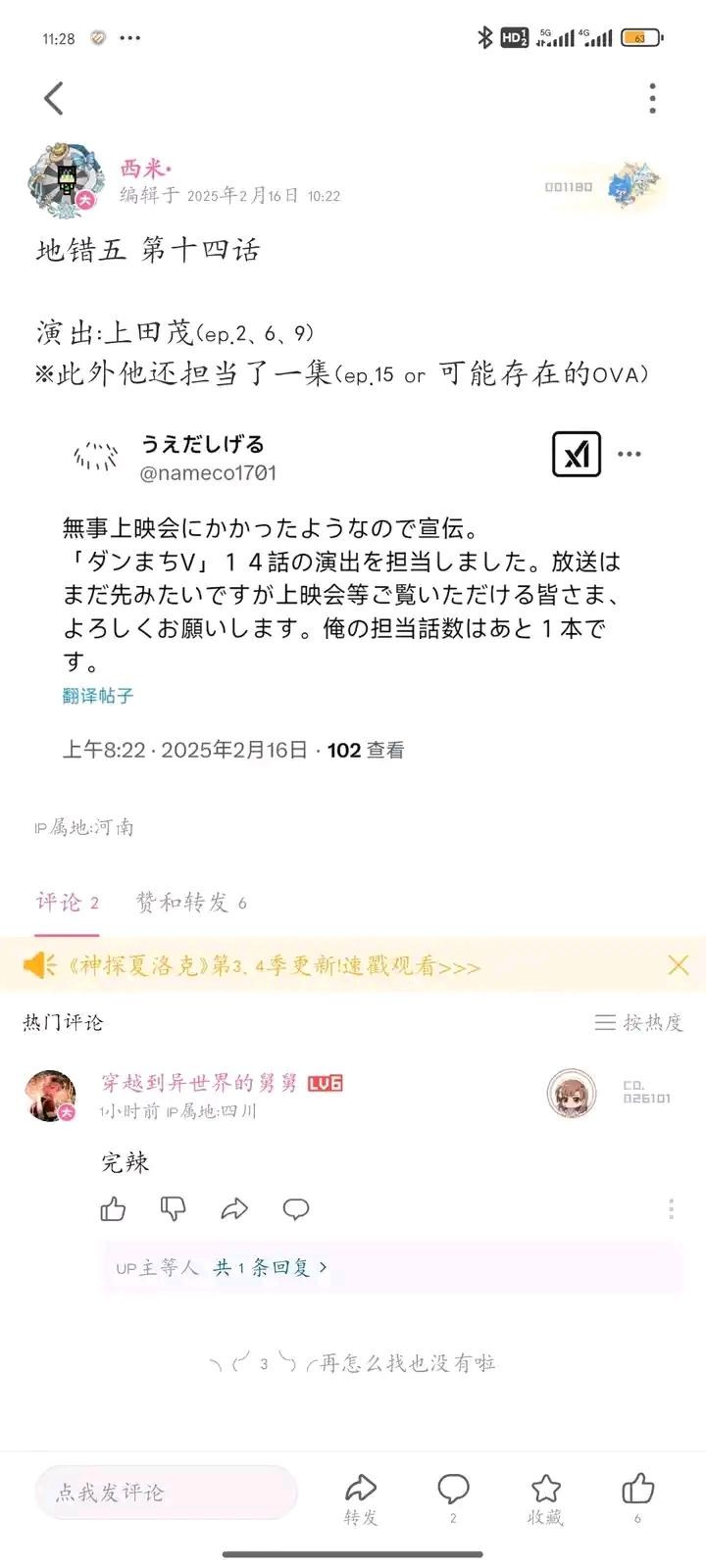The image size is (706, 1568).
Task: Open more options for 完辣 comment
Action: pyautogui.click(x=672, y=1208)
